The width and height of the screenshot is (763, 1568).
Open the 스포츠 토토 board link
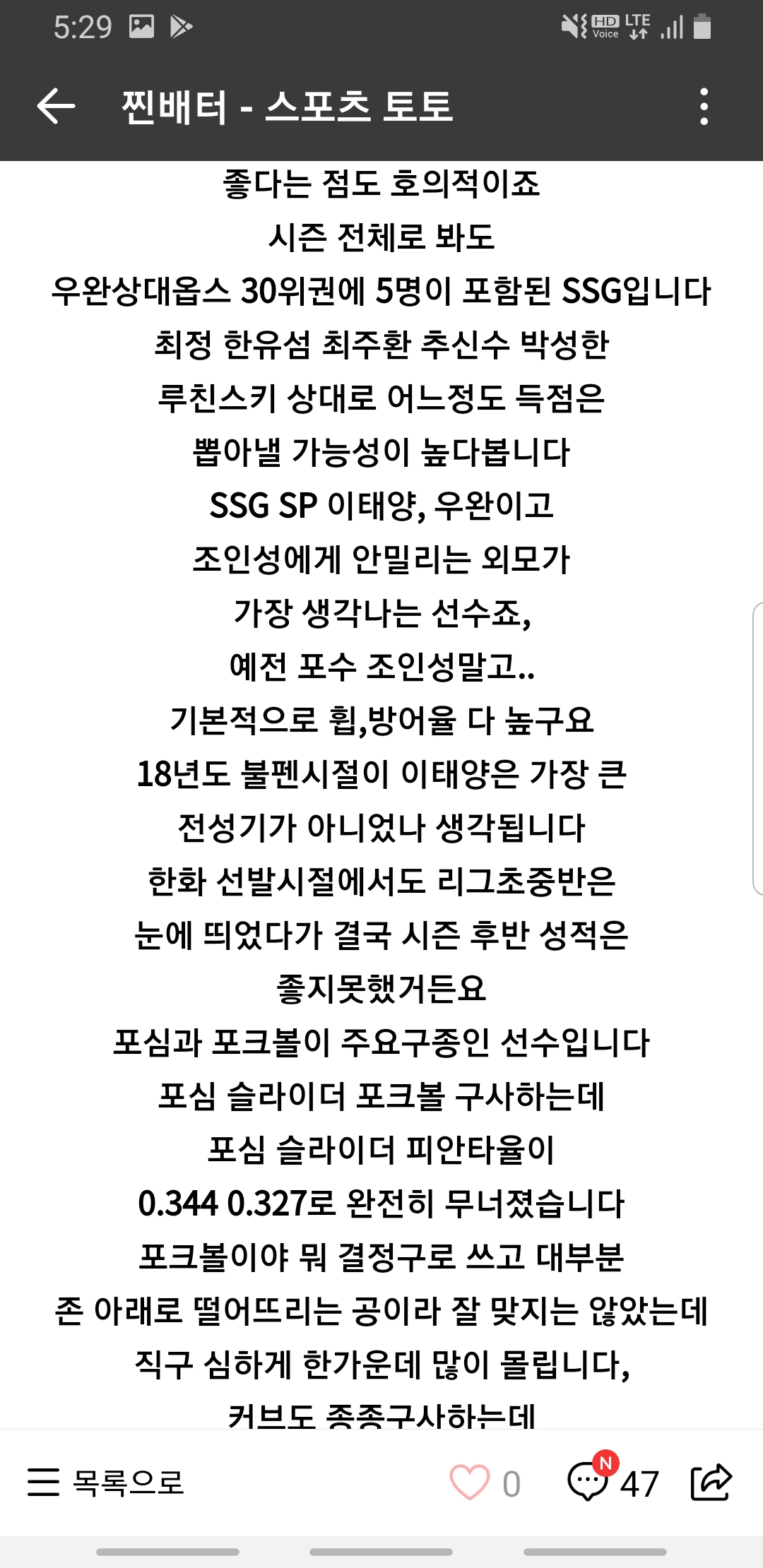point(359,107)
